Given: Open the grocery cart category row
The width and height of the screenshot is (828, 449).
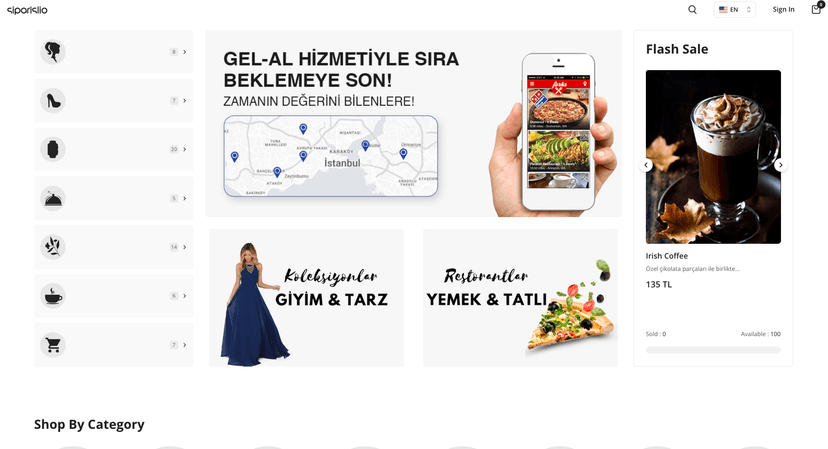Looking at the screenshot, I should click(x=113, y=344).
